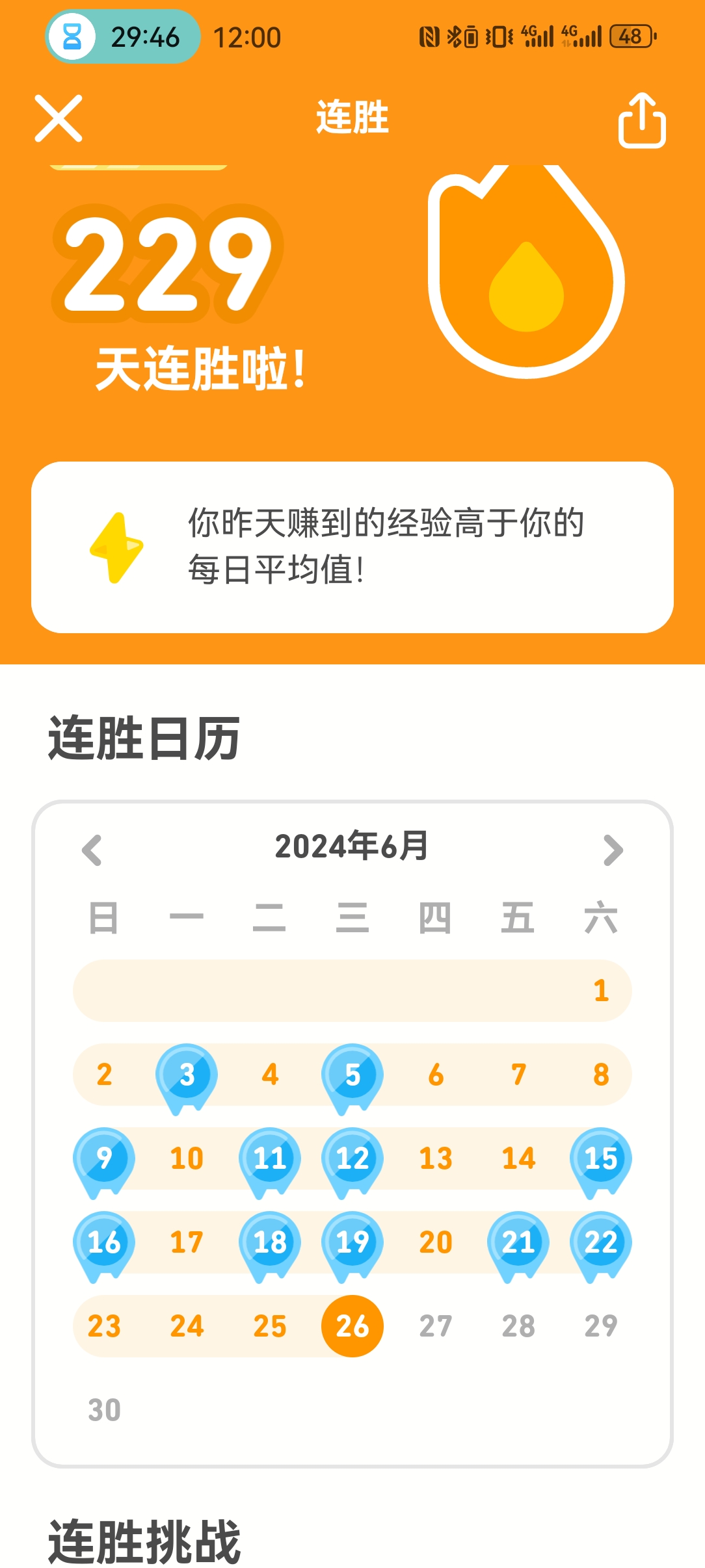
Task: Open the 你昨天赚到的经验 card
Action: (x=352, y=547)
